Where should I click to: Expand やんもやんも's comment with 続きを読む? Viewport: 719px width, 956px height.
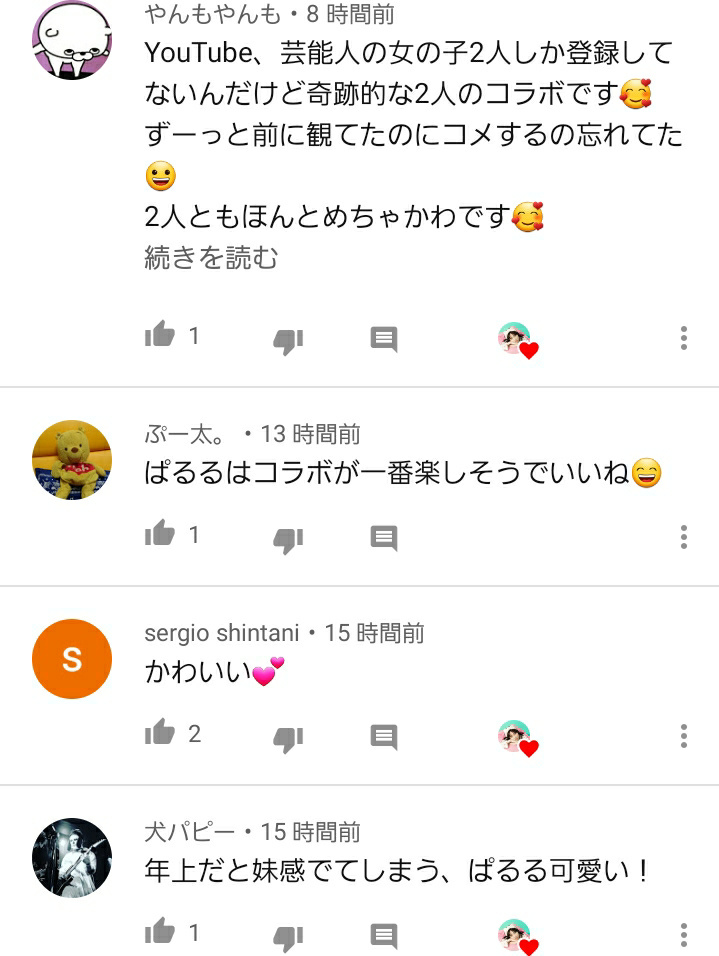tap(211, 258)
